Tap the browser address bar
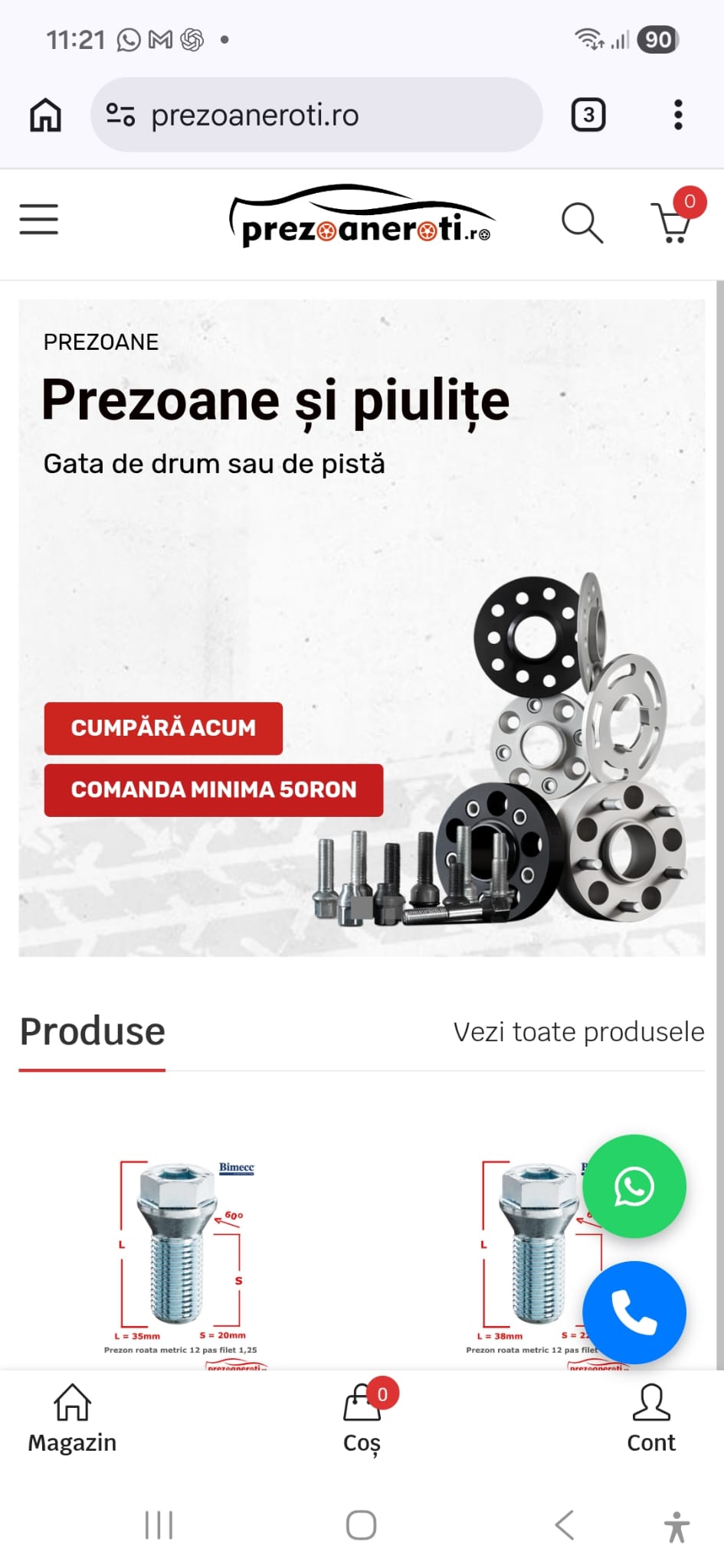 click(316, 115)
